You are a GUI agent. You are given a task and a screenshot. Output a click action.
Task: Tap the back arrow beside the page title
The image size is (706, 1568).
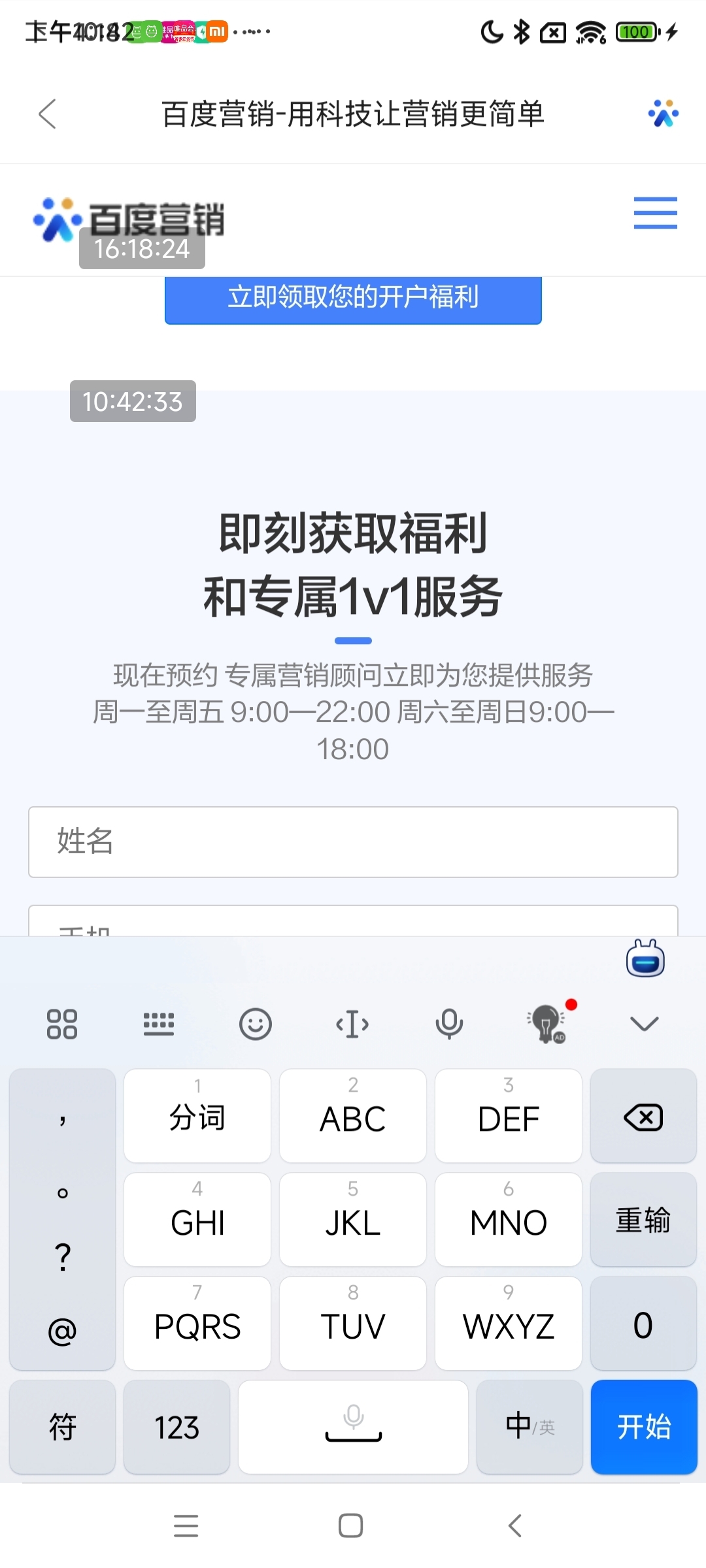pos(47,114)
